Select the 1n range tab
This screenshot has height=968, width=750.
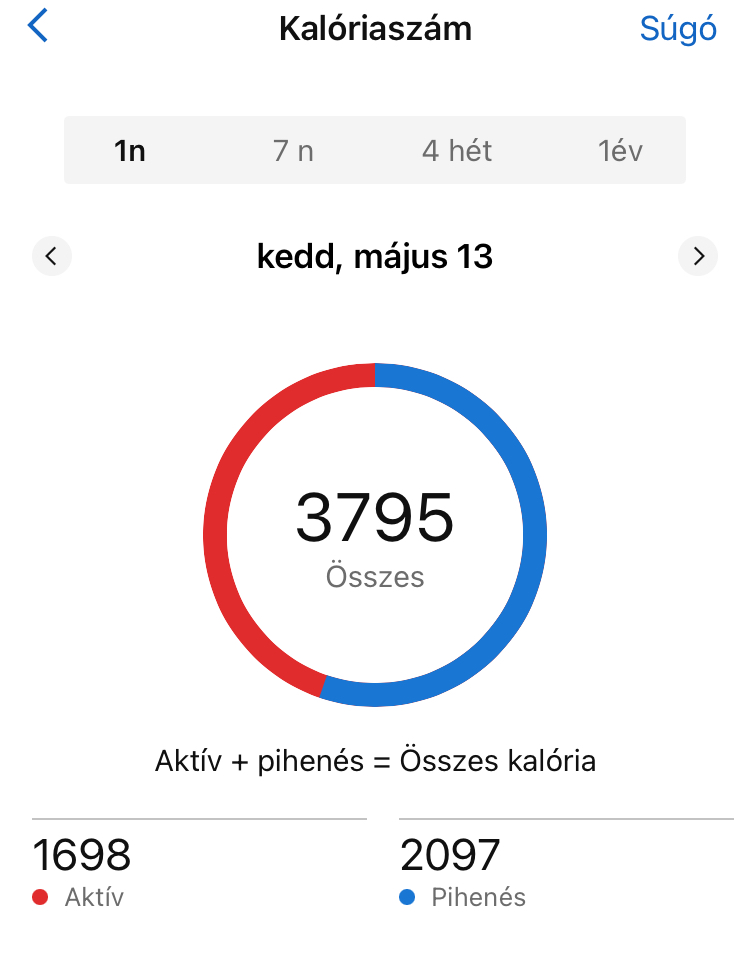pyautogui.click(x=130, y=151)
